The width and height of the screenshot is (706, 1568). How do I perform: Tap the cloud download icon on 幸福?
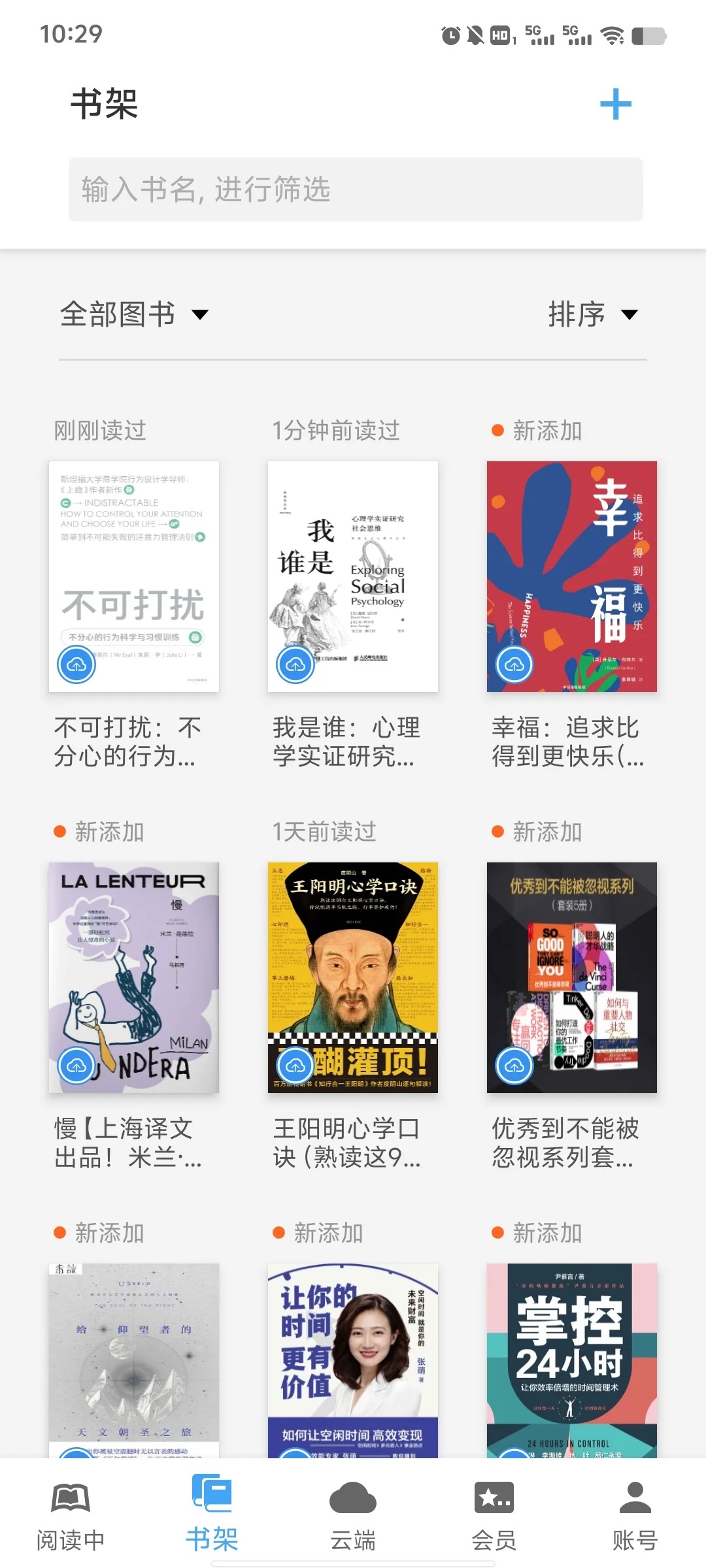(514, 664)
